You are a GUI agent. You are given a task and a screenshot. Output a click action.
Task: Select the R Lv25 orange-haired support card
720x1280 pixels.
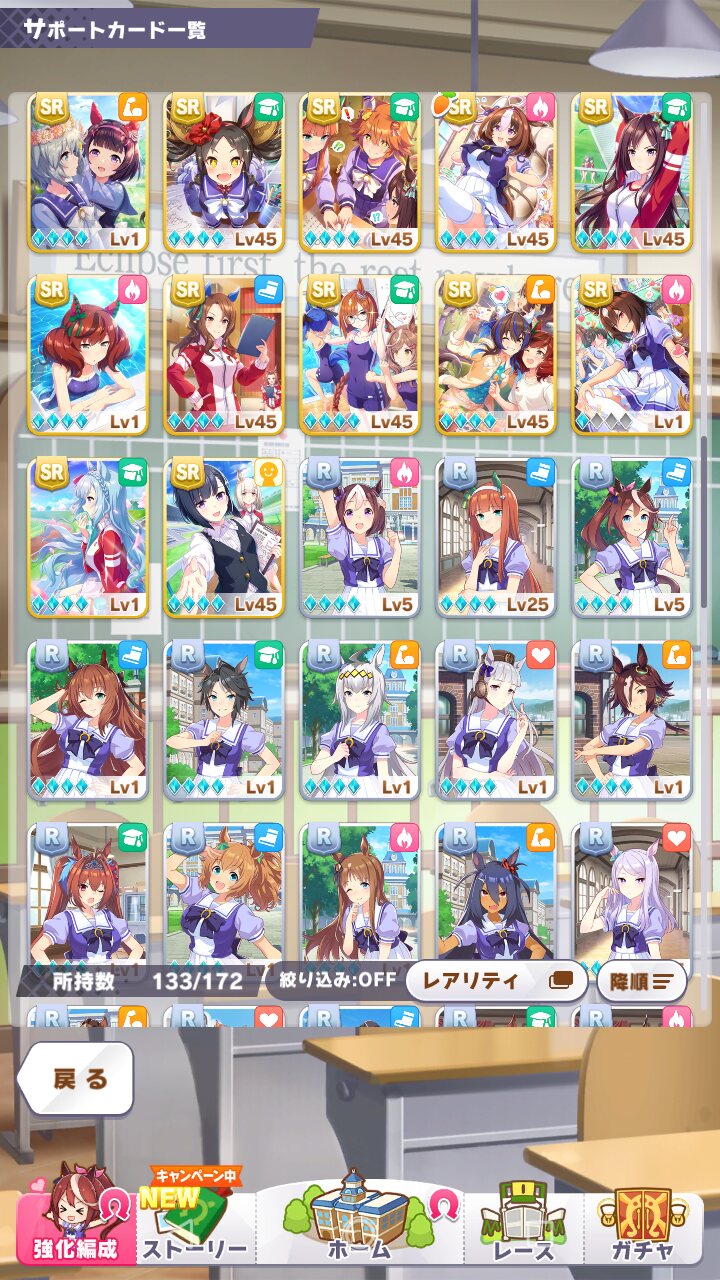coord(496,538)
